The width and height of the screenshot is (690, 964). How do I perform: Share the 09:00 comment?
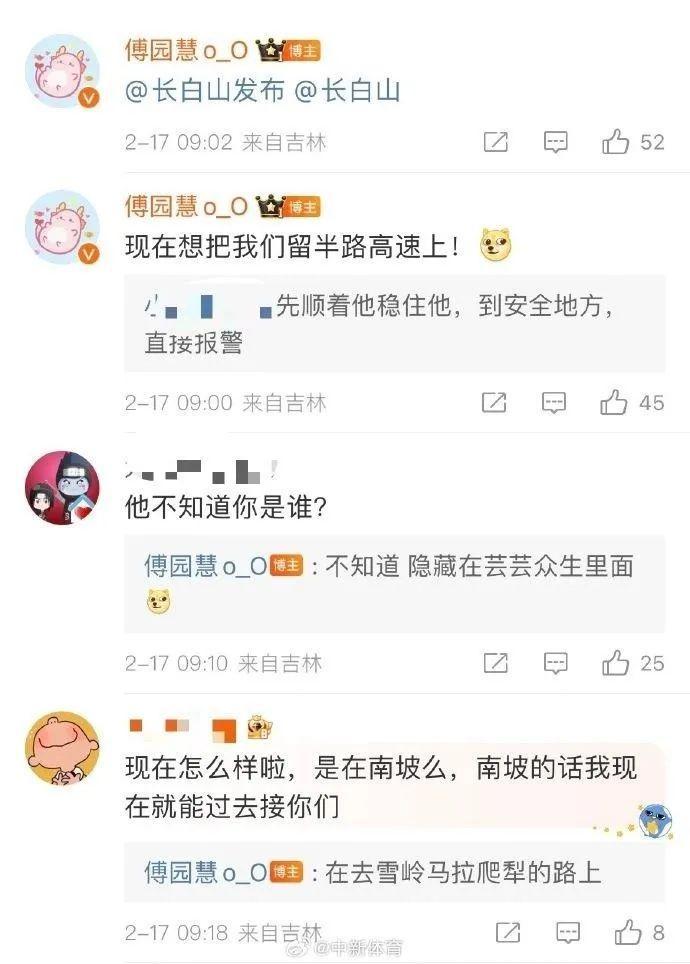pos(494,403)
